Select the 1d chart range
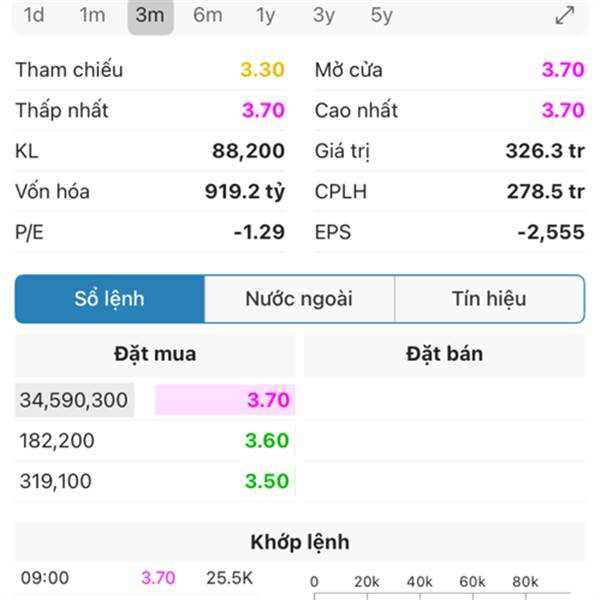This screenshot has height=600, width=600. [x=34, y=16]
